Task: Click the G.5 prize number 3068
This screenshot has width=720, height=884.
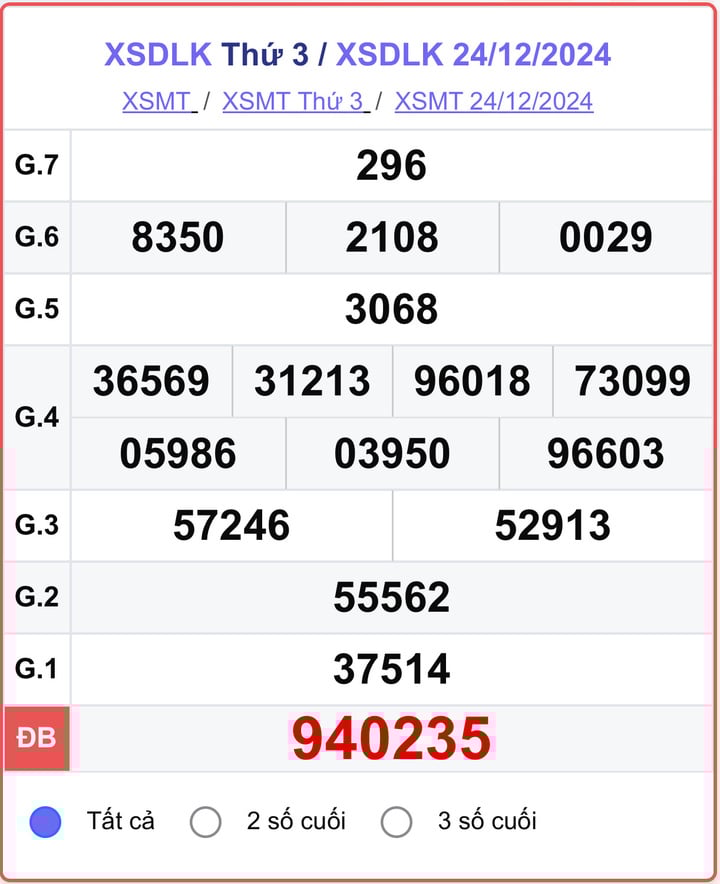Action: pyautogui.click(x=393, y=309)
